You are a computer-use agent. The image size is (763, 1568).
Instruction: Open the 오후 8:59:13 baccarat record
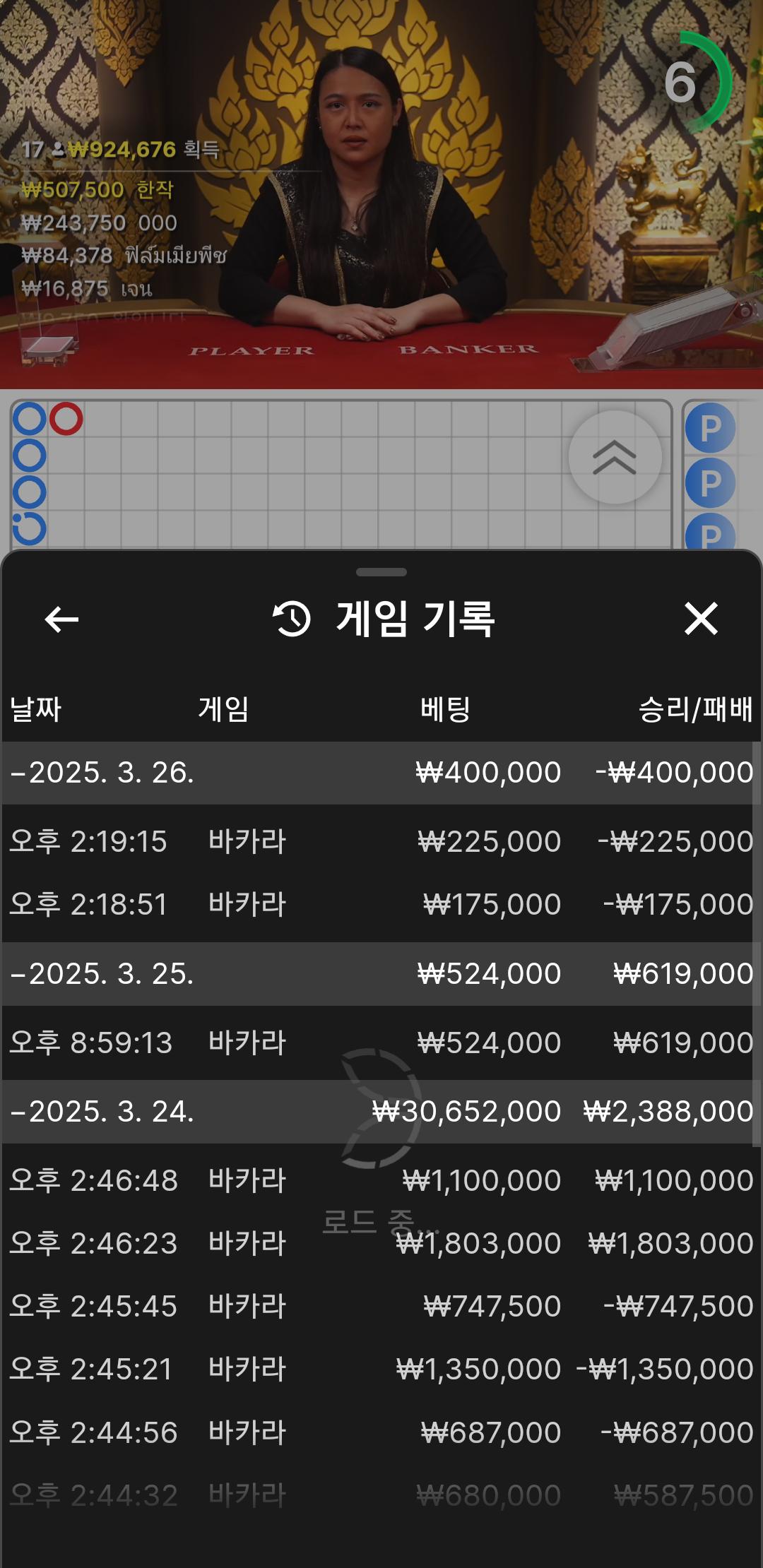point(381,1043)
